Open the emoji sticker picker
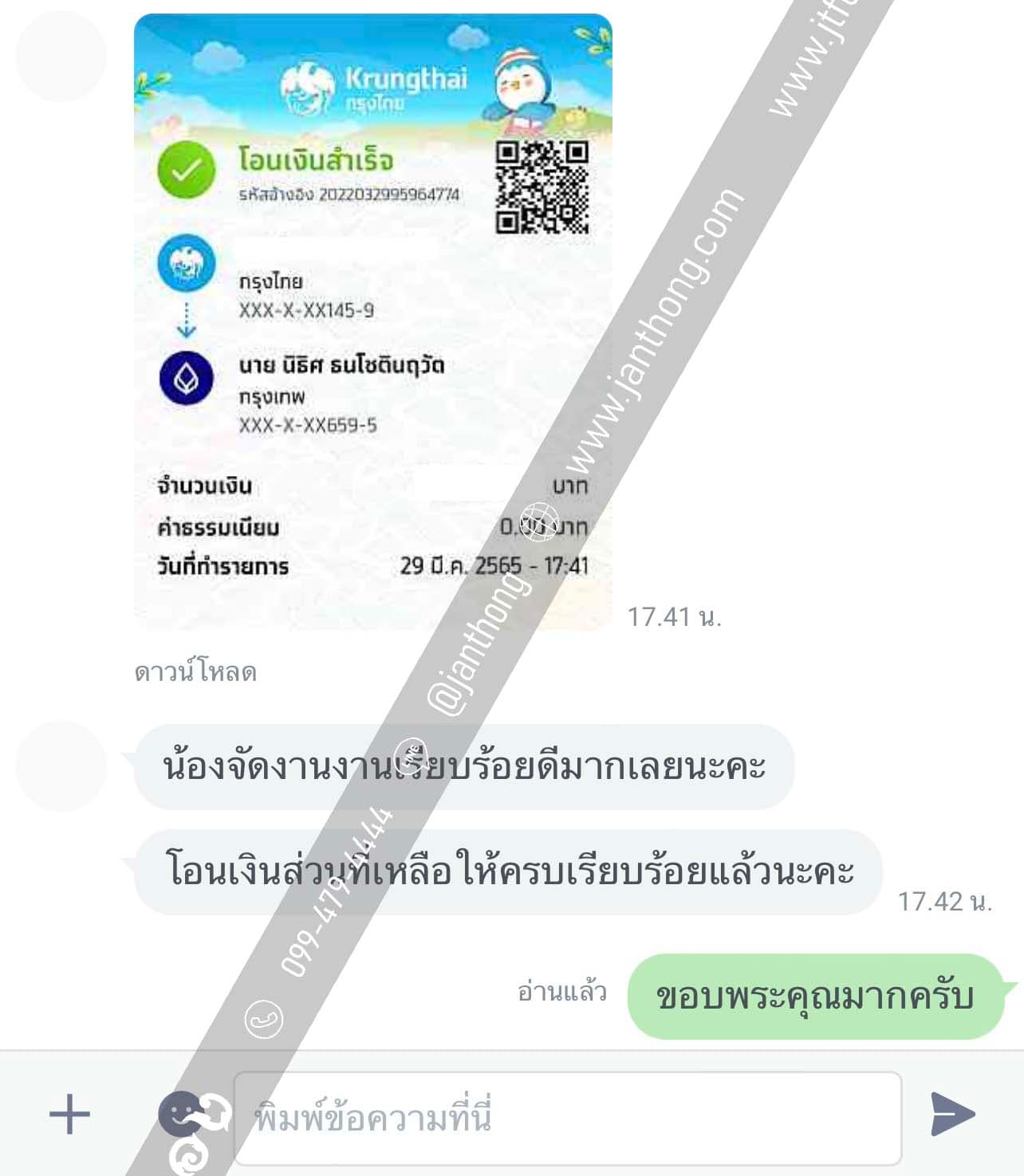1024x1176 pixels. point(182,1114)
